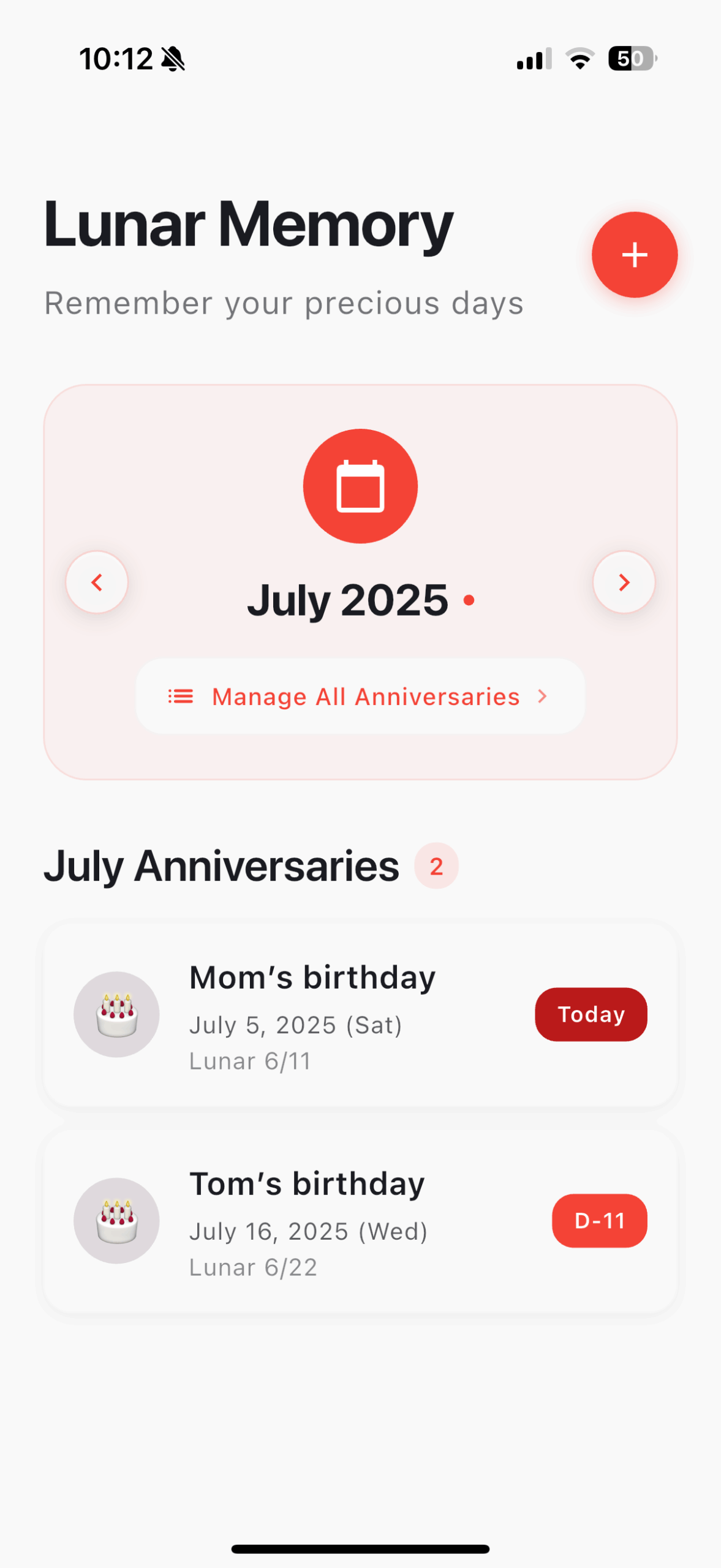Open Manage All Anniversaries

point(366,696)
